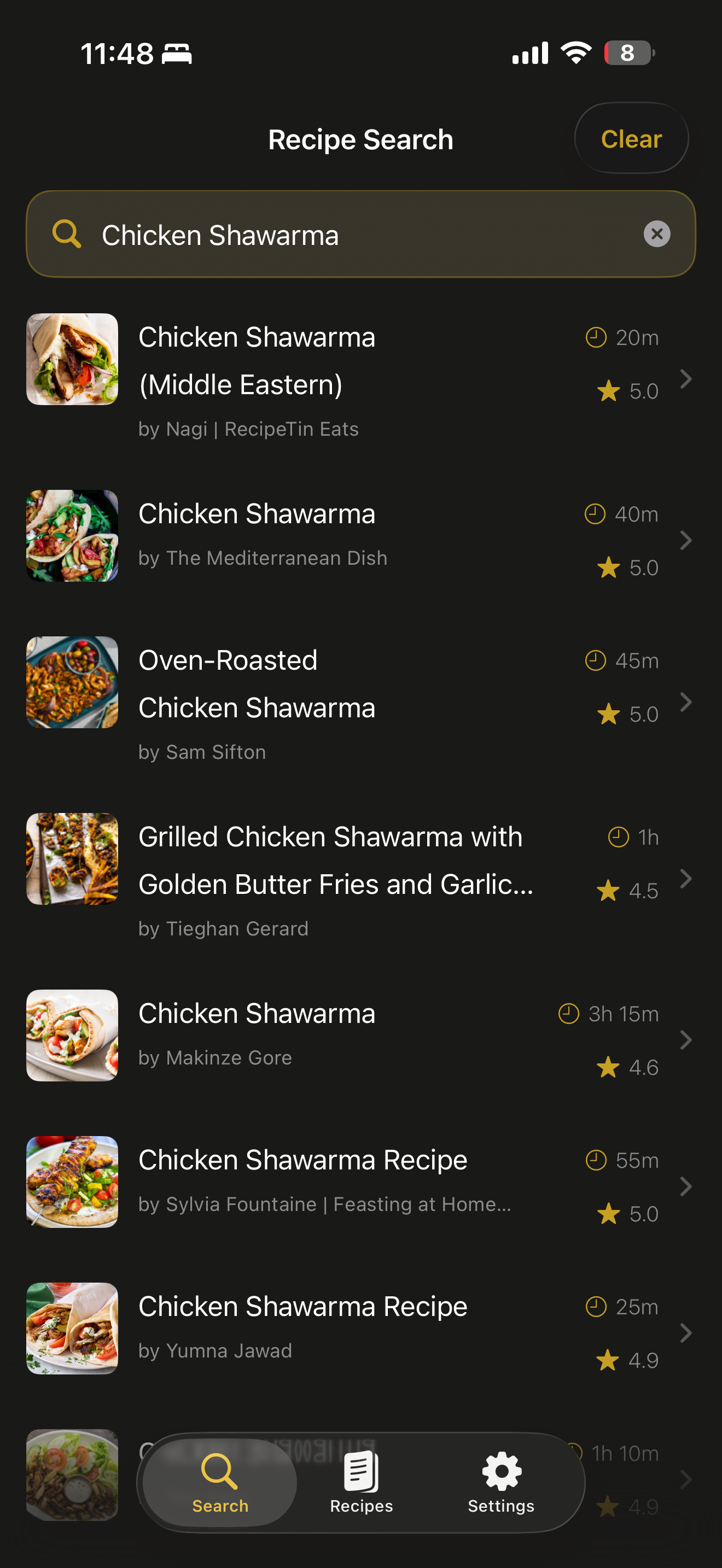Screen dimensions: 722x1568
Task: Click the star icon beside 4.9 rating
Action: (608, 1359)
